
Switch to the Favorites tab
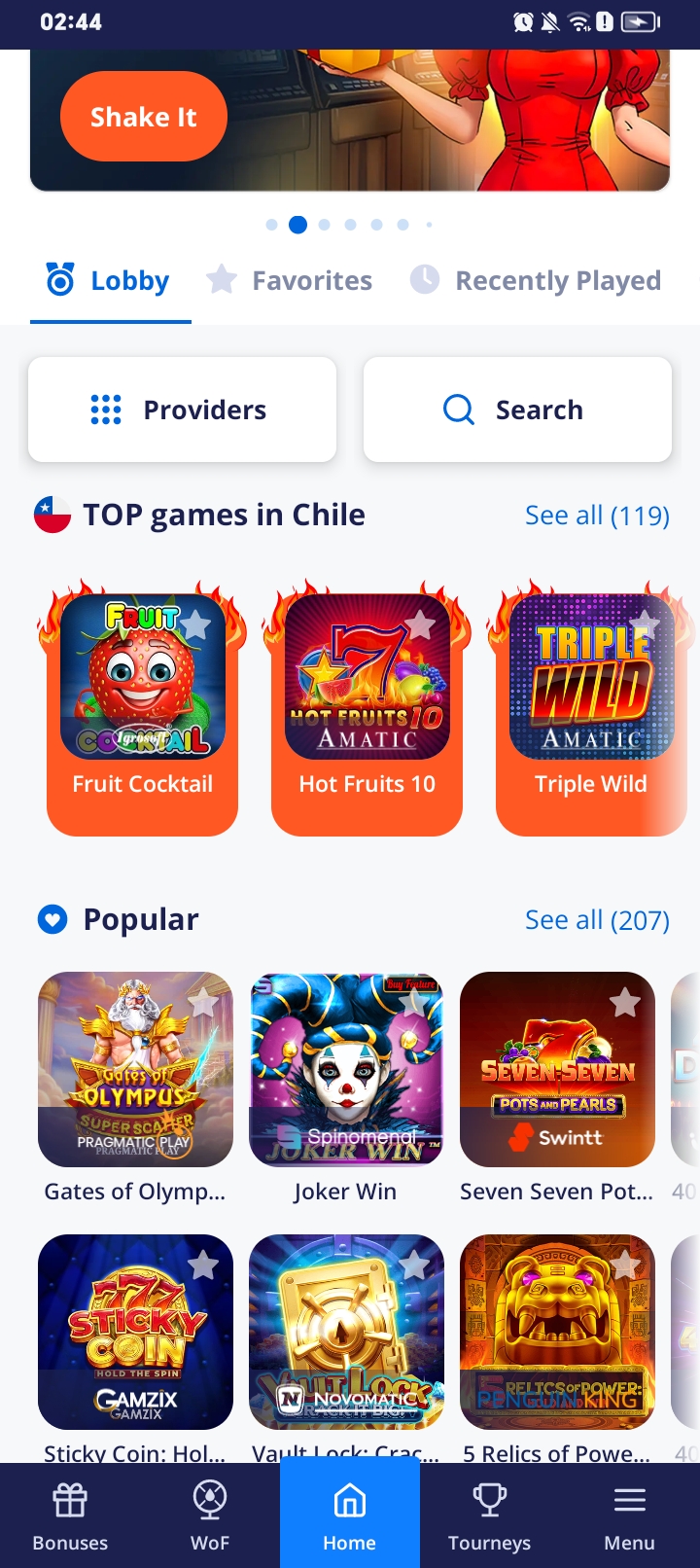(x=290, y=280)
